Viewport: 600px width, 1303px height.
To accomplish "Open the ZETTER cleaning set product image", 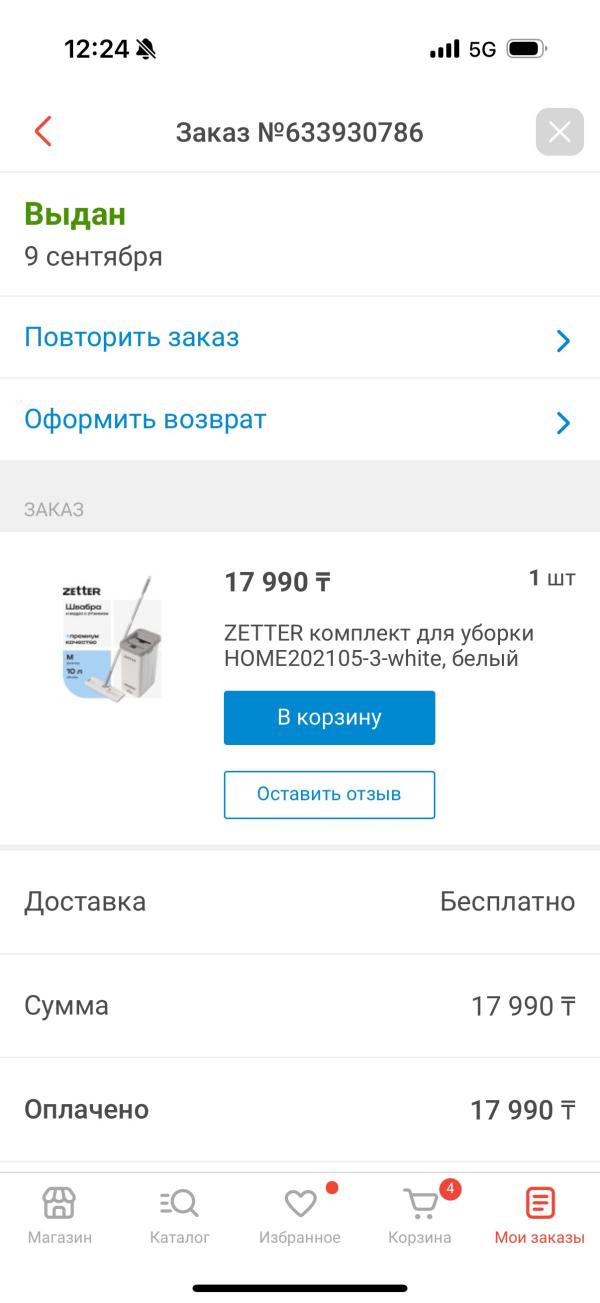I will [110, 636].
